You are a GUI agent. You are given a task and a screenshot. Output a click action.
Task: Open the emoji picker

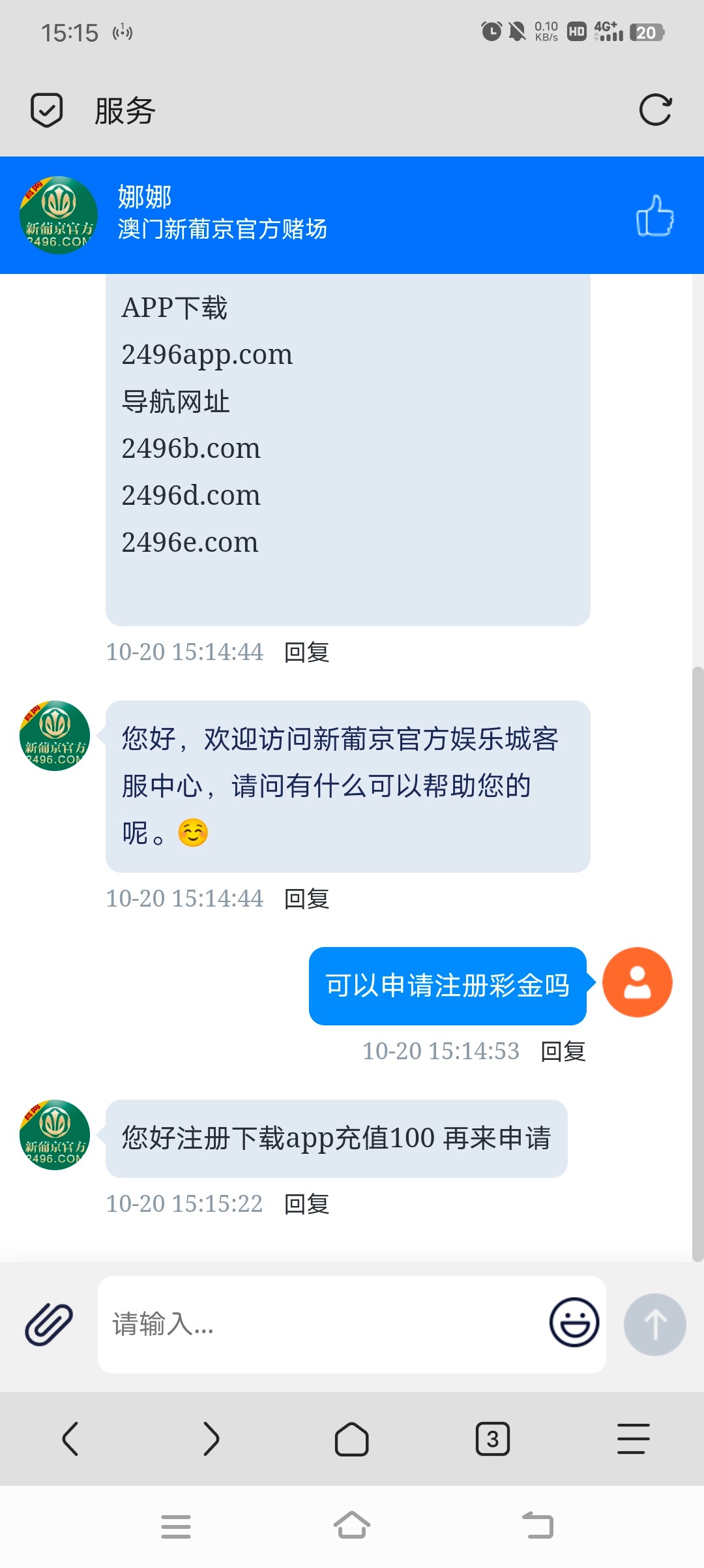tap(574, 1323)
